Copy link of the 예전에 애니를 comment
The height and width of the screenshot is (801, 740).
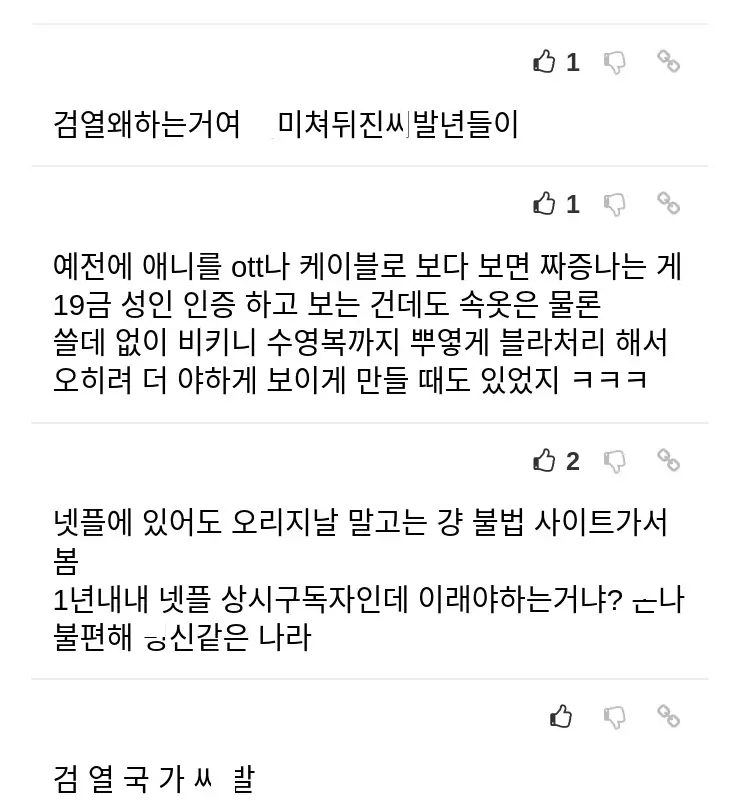[x=668, y=203]
